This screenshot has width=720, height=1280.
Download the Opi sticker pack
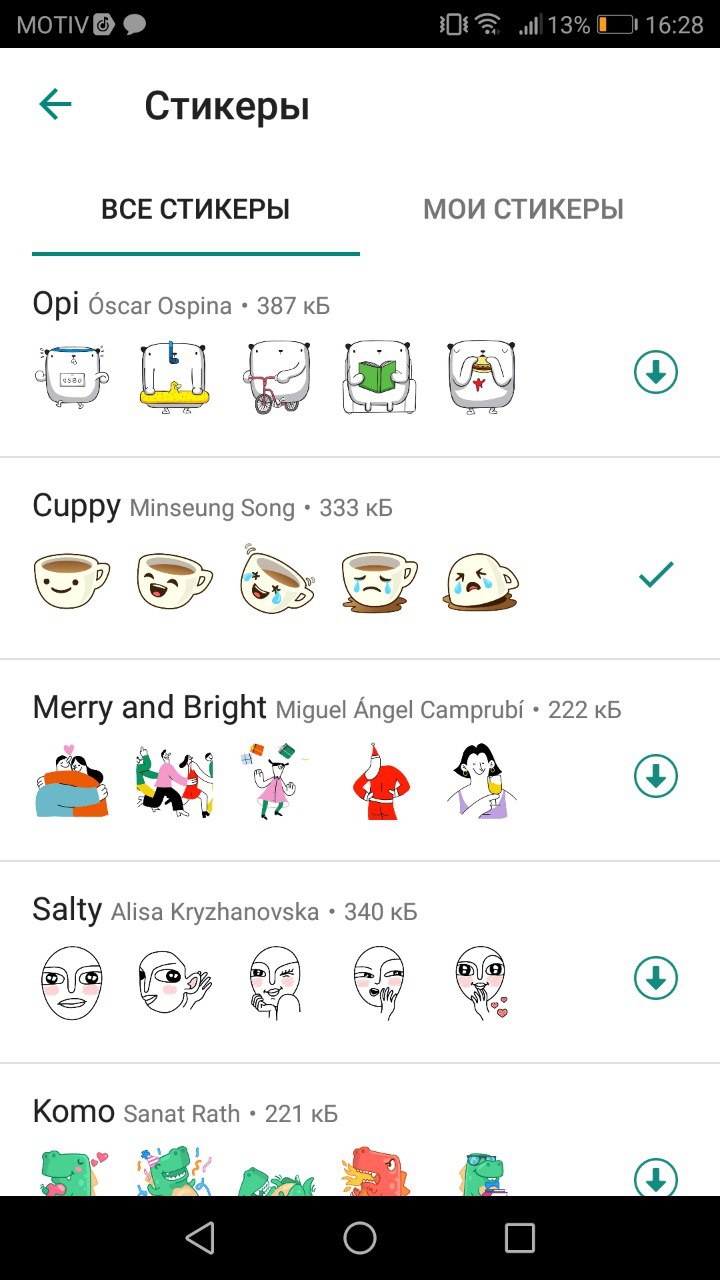click(x=656, y=373)
